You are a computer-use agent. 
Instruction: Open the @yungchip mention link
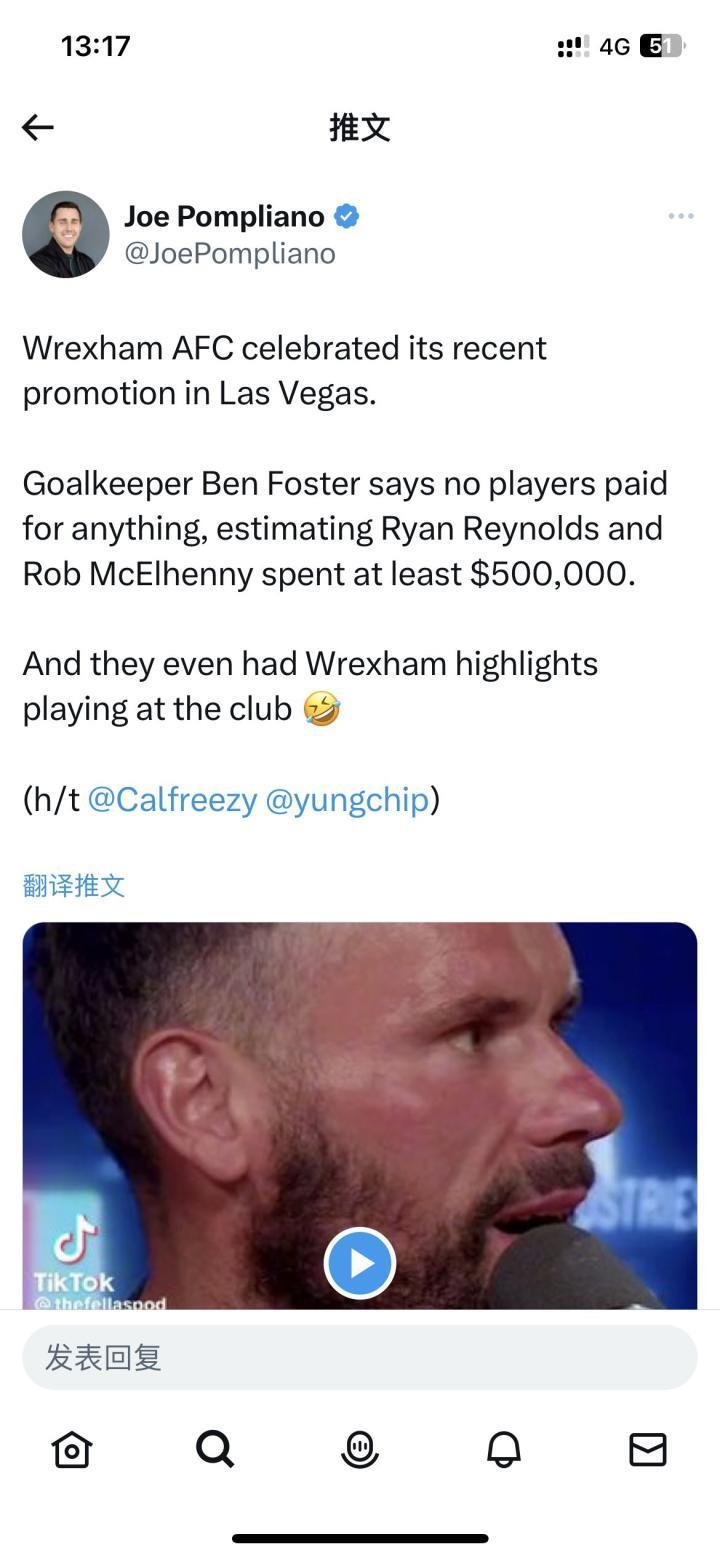point(347,799)
